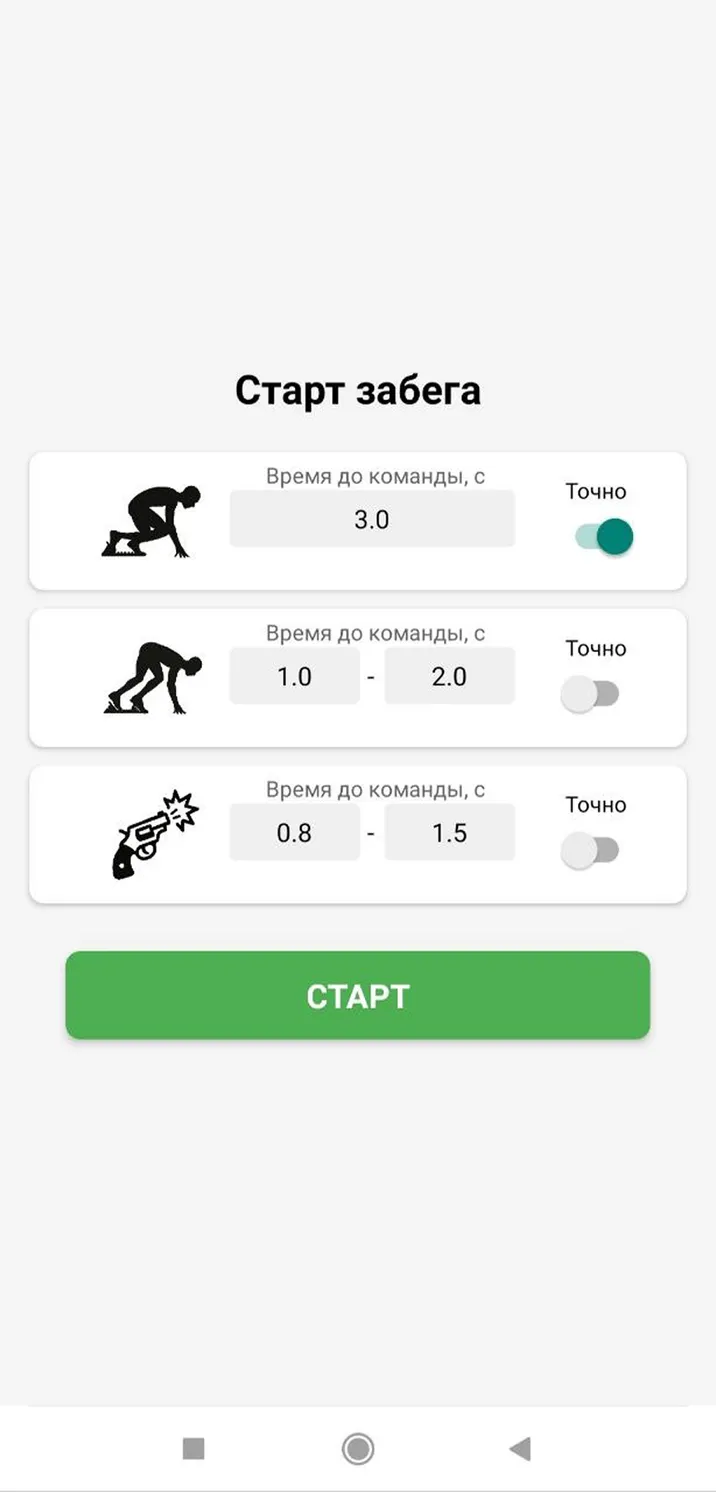The width and height of the screenshot is (716, 1492).
Task: Go back using the system back button
Action: point(520,1448)
